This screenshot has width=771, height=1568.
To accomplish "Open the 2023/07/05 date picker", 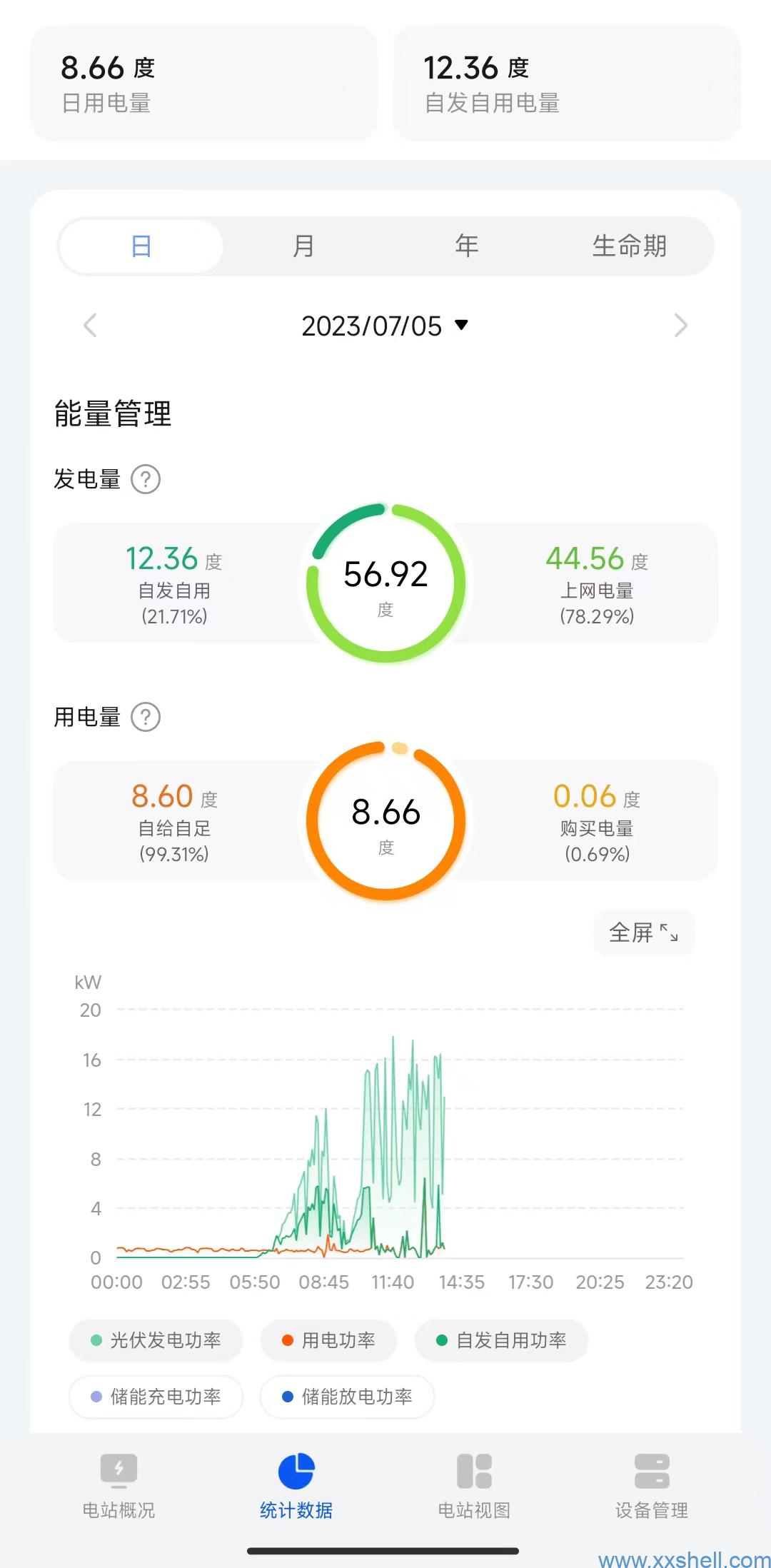I will 385,326.
